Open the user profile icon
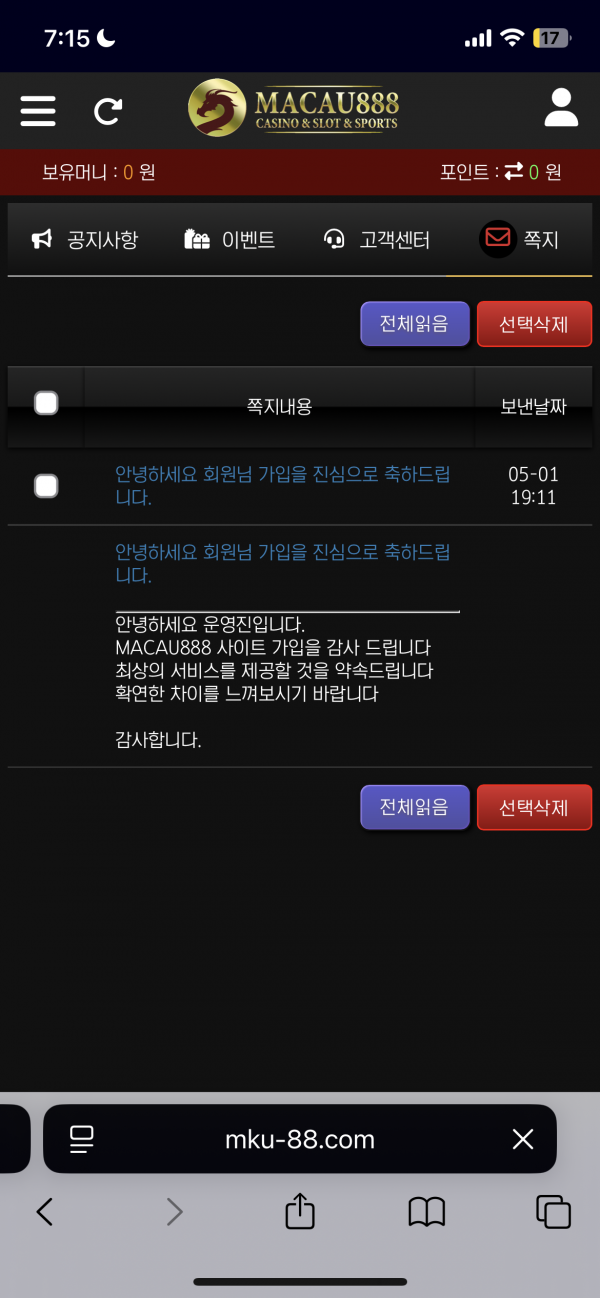600x1298 pixels. coord(561,108)
